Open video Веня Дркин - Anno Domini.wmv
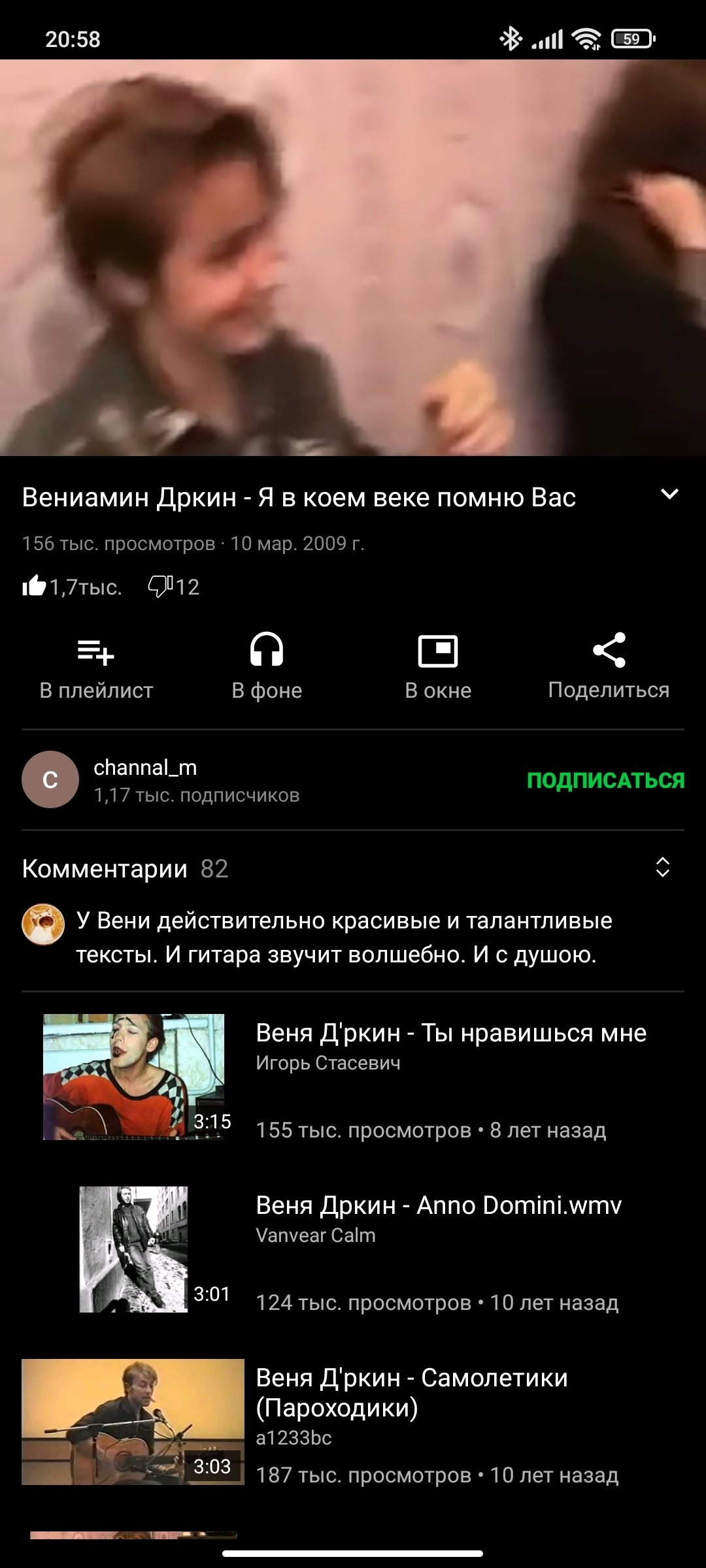Image resolution: width=706 pixels, height=1568 pixels. click(x=353, y=1250)
